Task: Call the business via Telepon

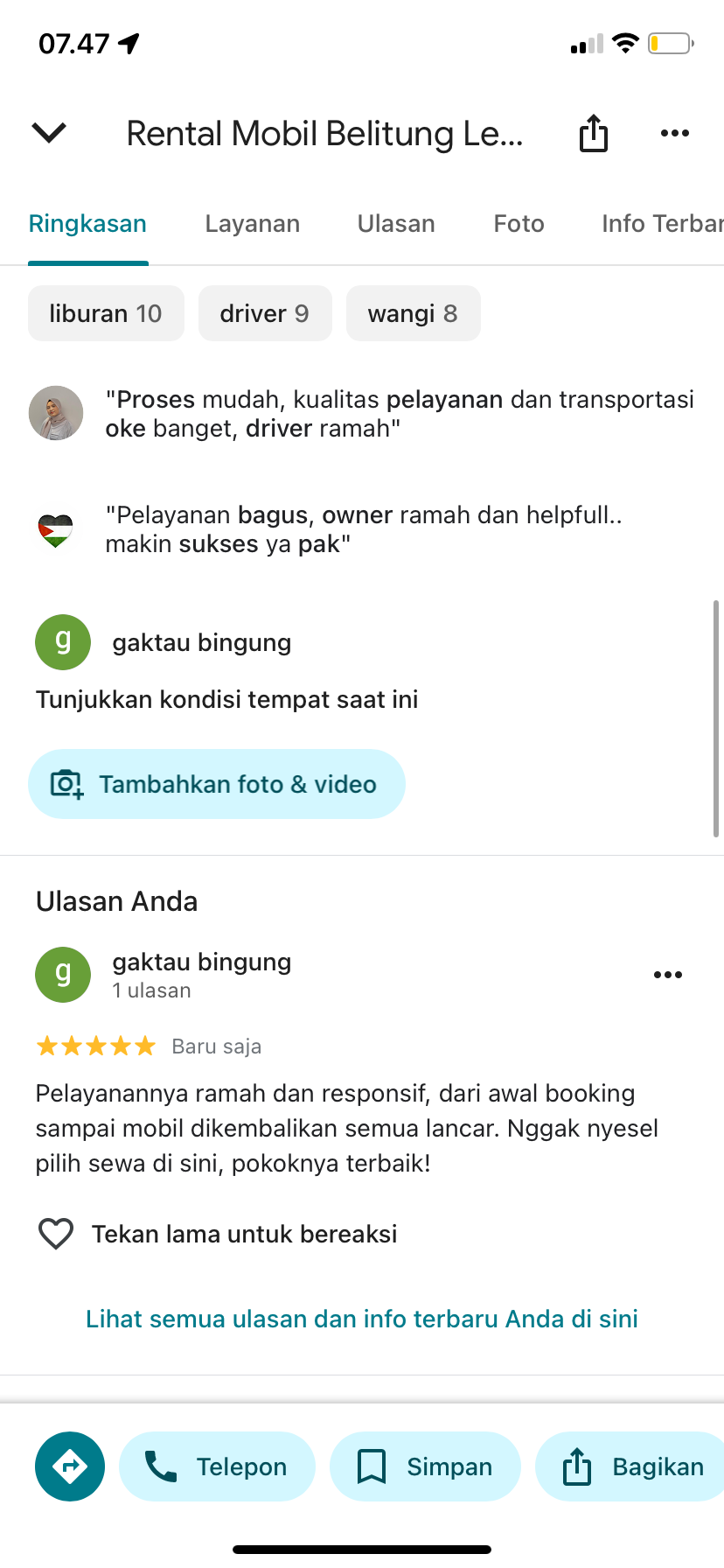Action: 217,1466
